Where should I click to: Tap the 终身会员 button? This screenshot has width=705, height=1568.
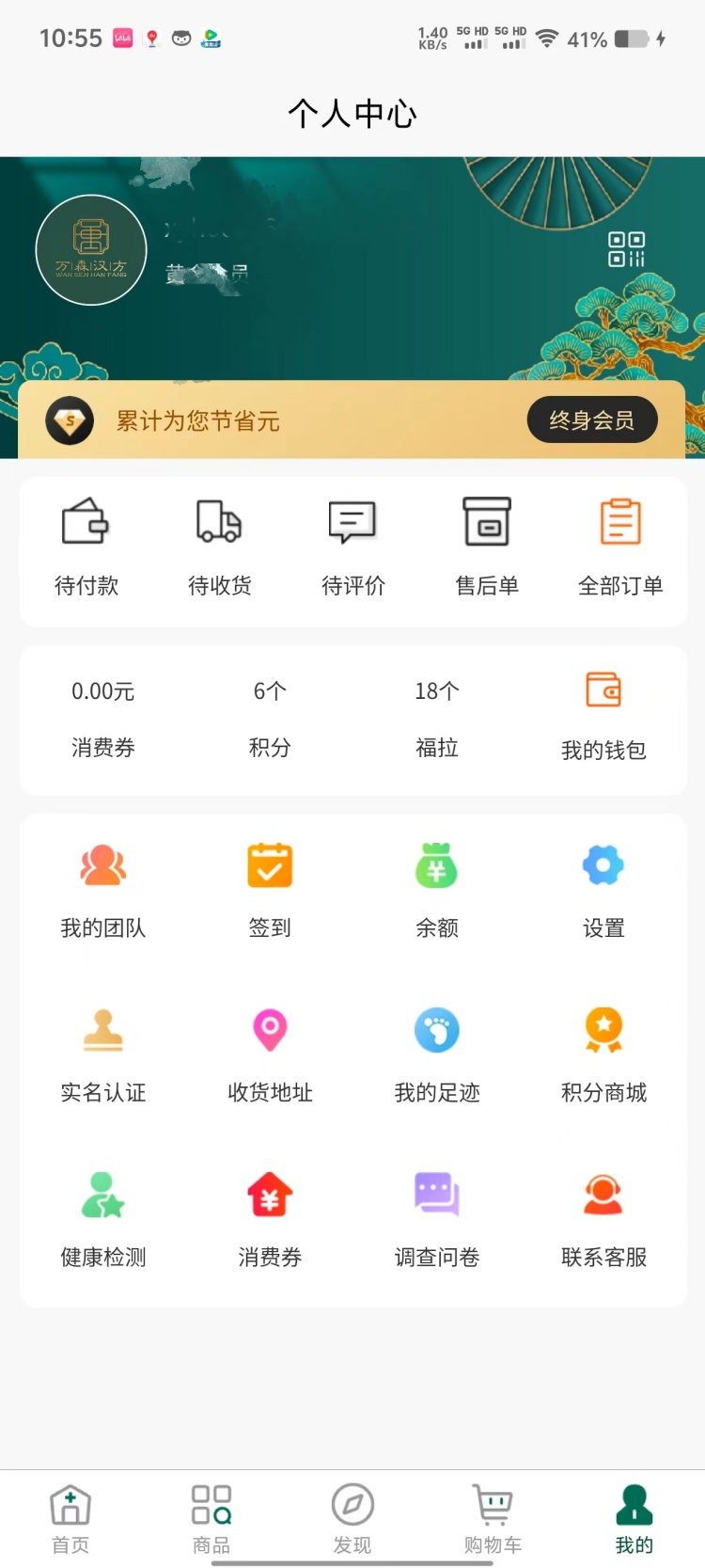[591, 420]
